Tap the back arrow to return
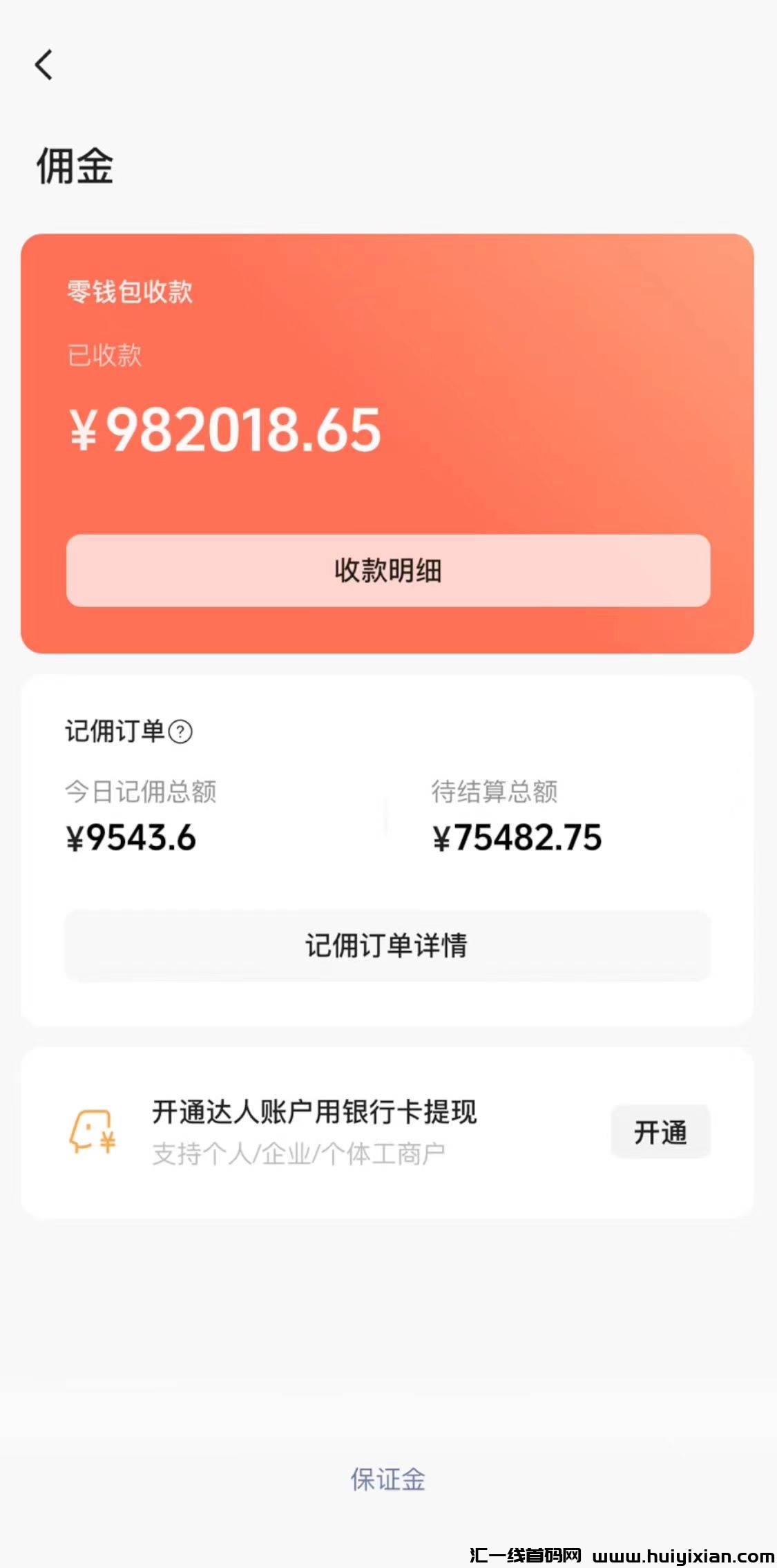 click(x=44, y=64)
